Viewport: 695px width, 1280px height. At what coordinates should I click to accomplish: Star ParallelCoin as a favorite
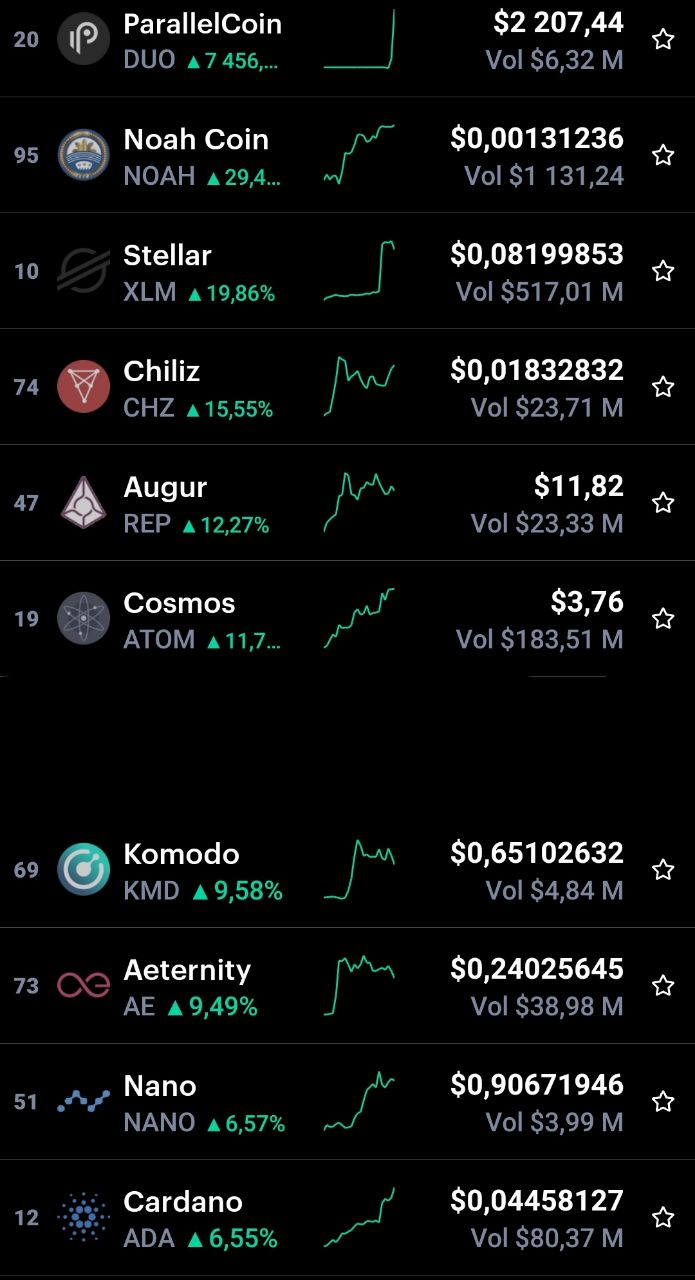tap(663, 40)
